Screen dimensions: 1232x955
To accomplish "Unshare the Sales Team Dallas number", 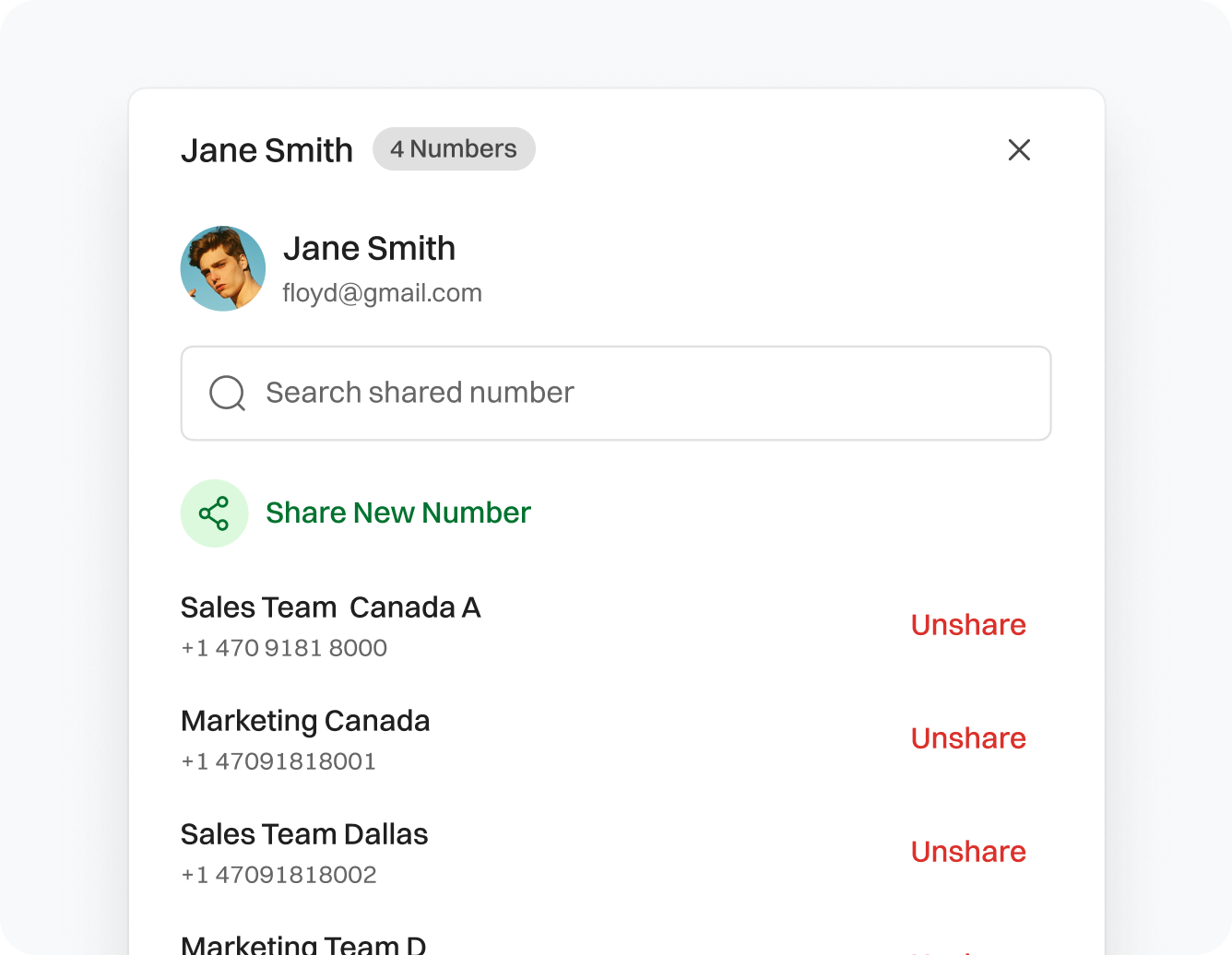I will pos(968,852).
